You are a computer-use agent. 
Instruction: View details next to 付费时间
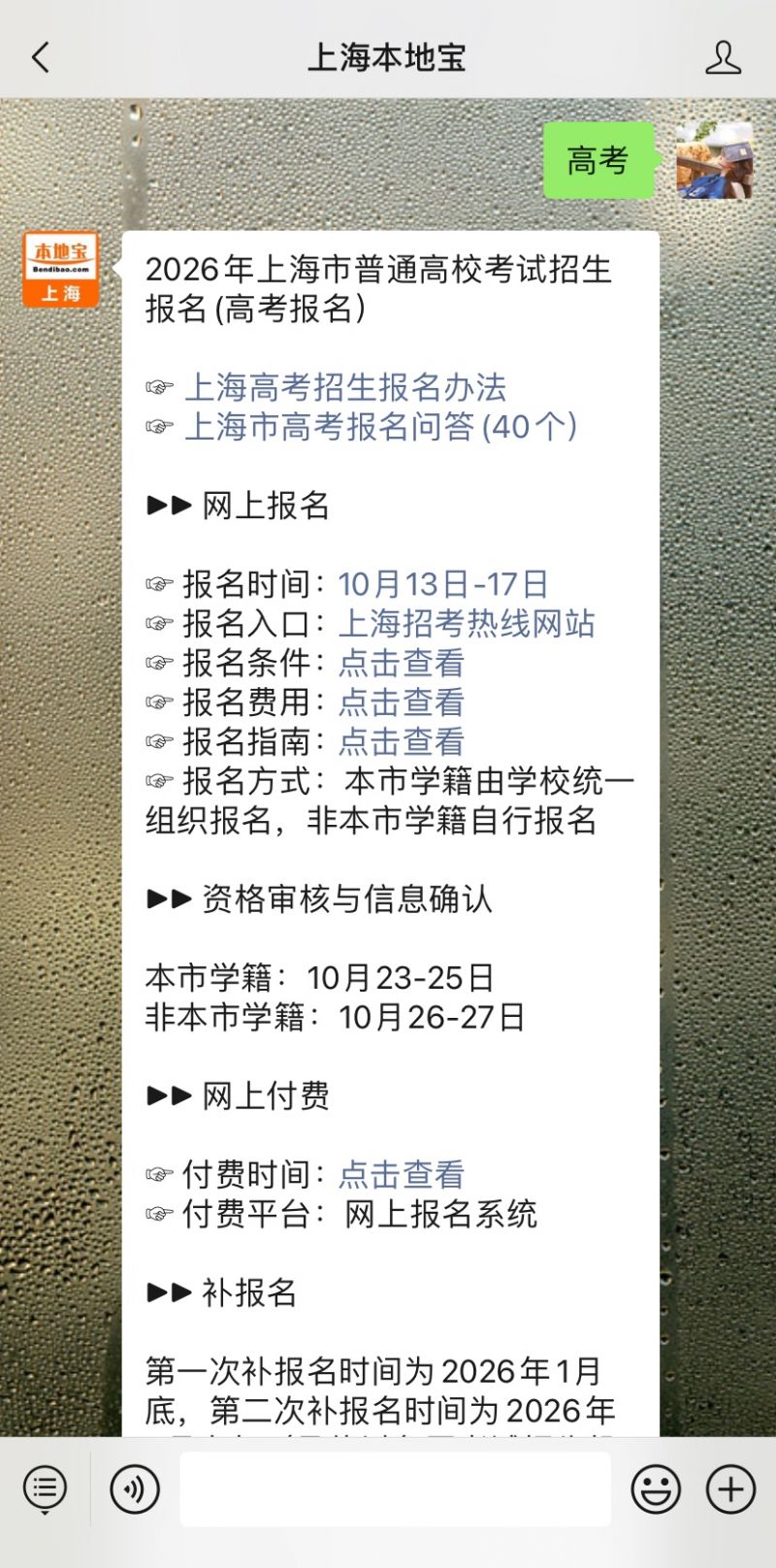(402, 1175)
